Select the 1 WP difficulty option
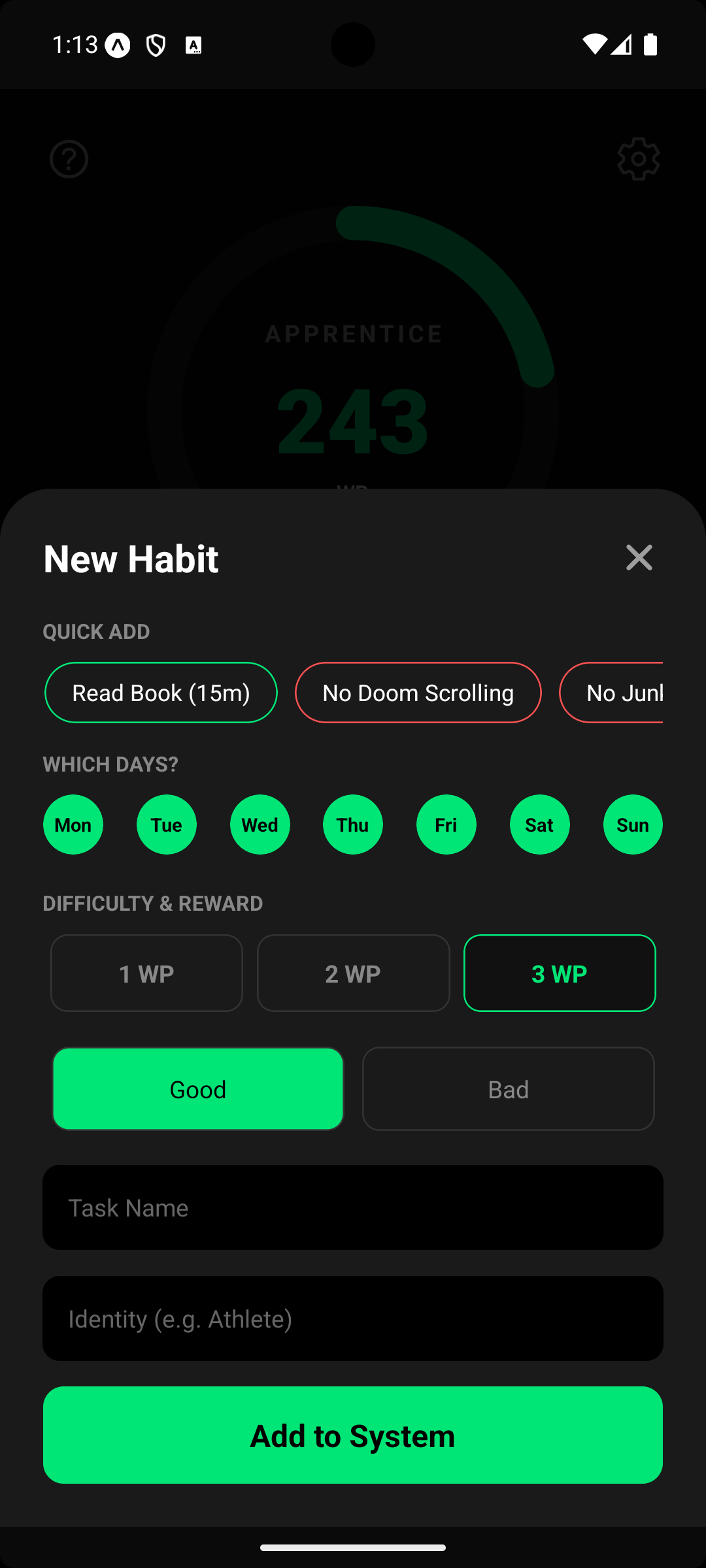The height and width of the screenshot is (1568, 706). click(146, 973)
